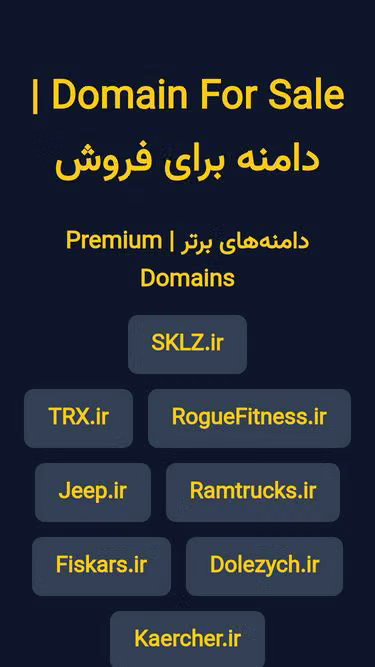Open the SKLZ.ir domain chip
The height and width of the screenshot is (667, 375).
(x=188, y=344)
